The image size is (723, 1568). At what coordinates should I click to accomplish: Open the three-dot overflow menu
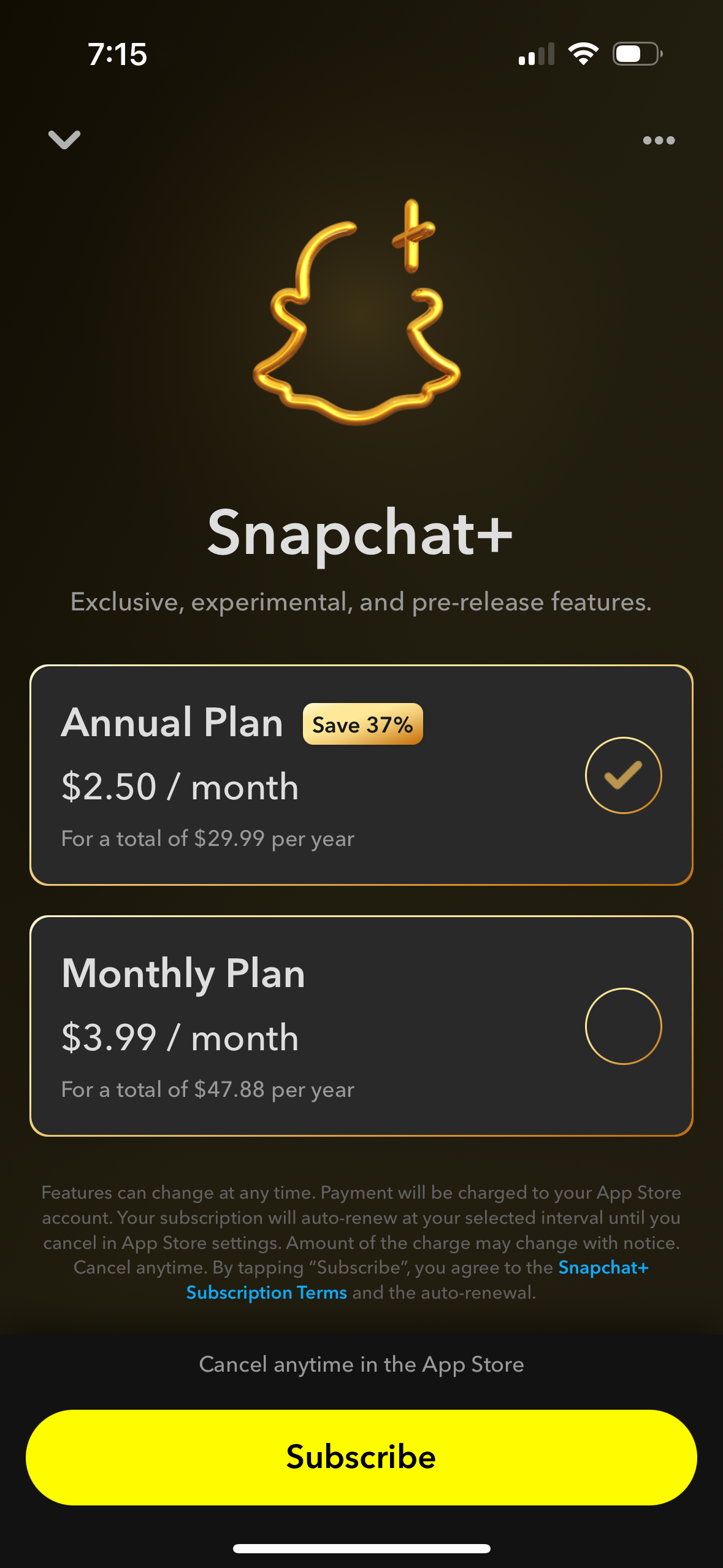click(x=659, y=140)
